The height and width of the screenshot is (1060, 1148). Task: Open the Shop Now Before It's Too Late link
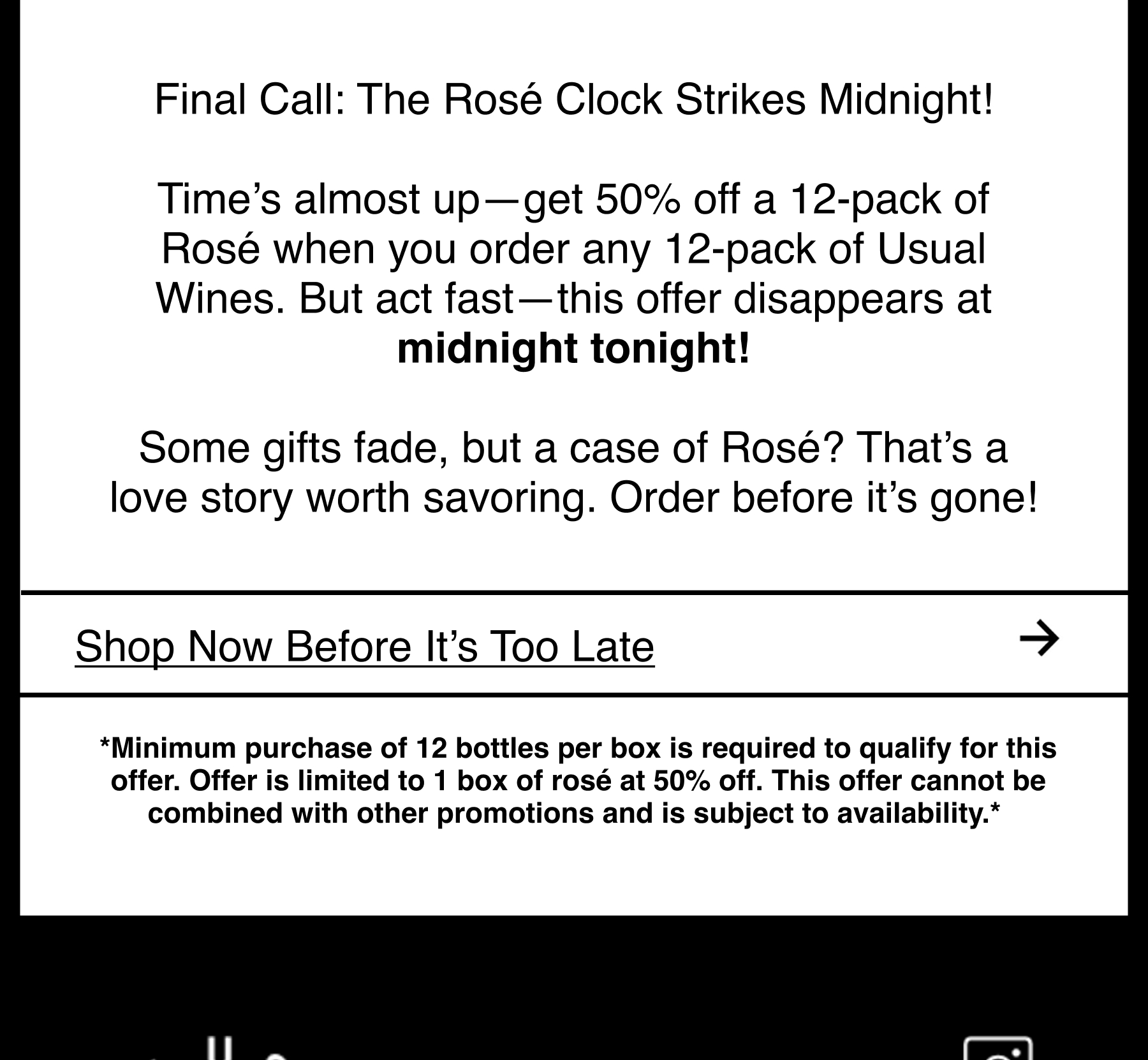tap(364, 646)
